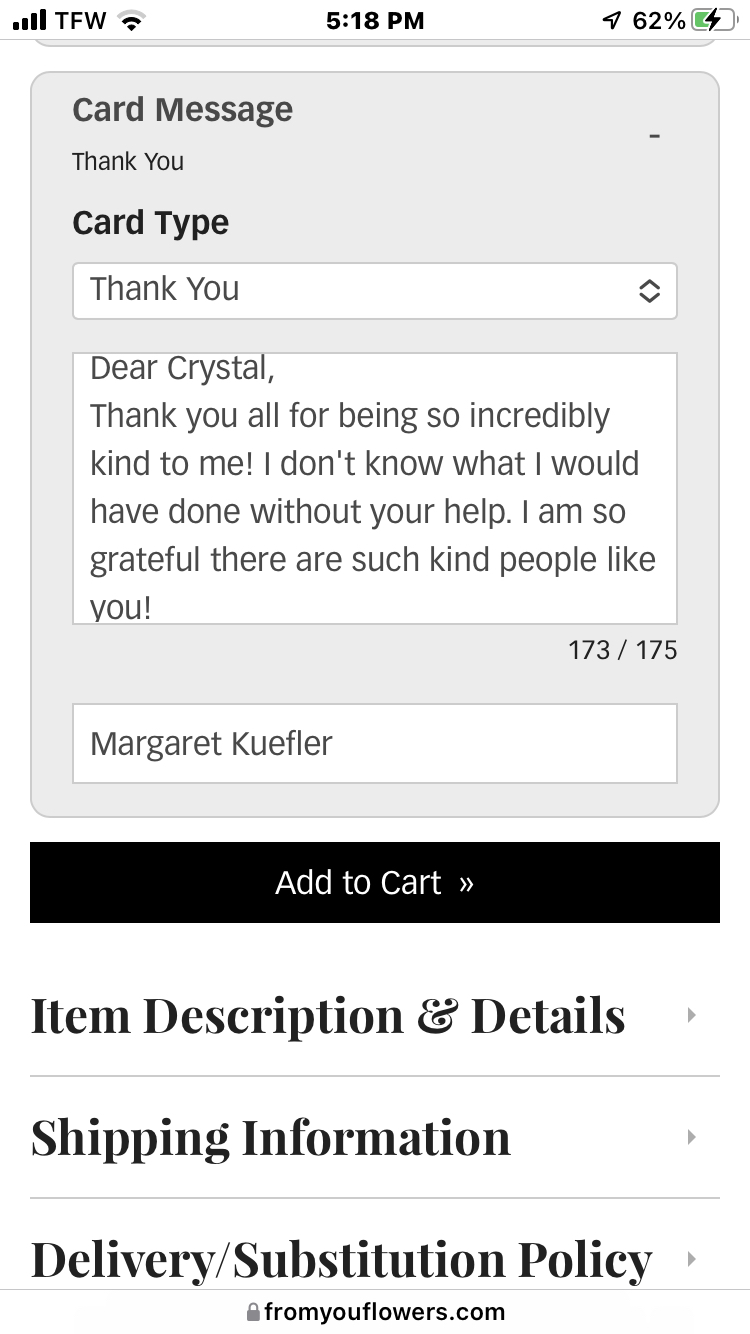Expand the Shipping Information section
The width and height of the screenshot is (750, 1334).
[374, 1137]
